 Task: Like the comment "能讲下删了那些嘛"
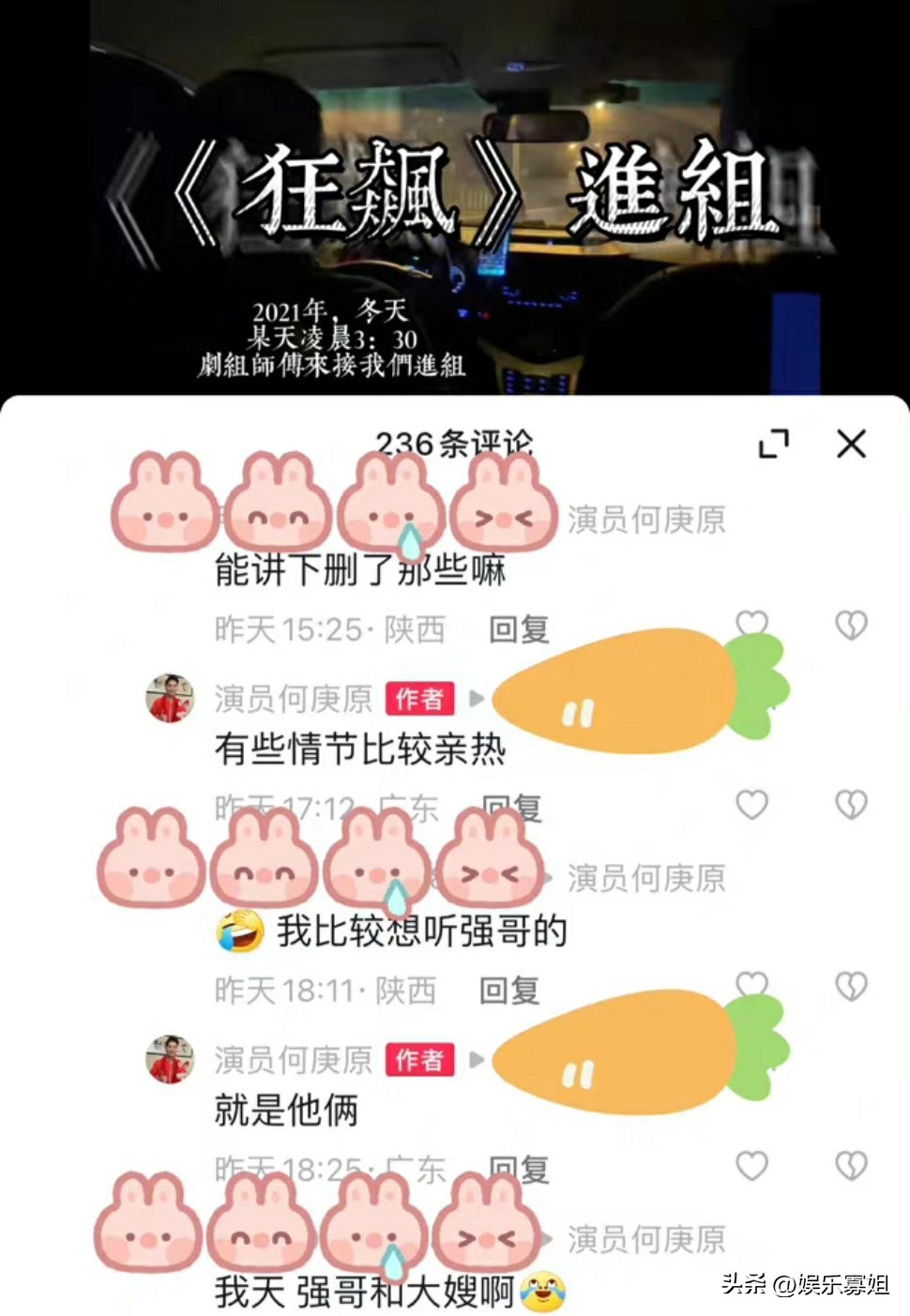(751, 621)
